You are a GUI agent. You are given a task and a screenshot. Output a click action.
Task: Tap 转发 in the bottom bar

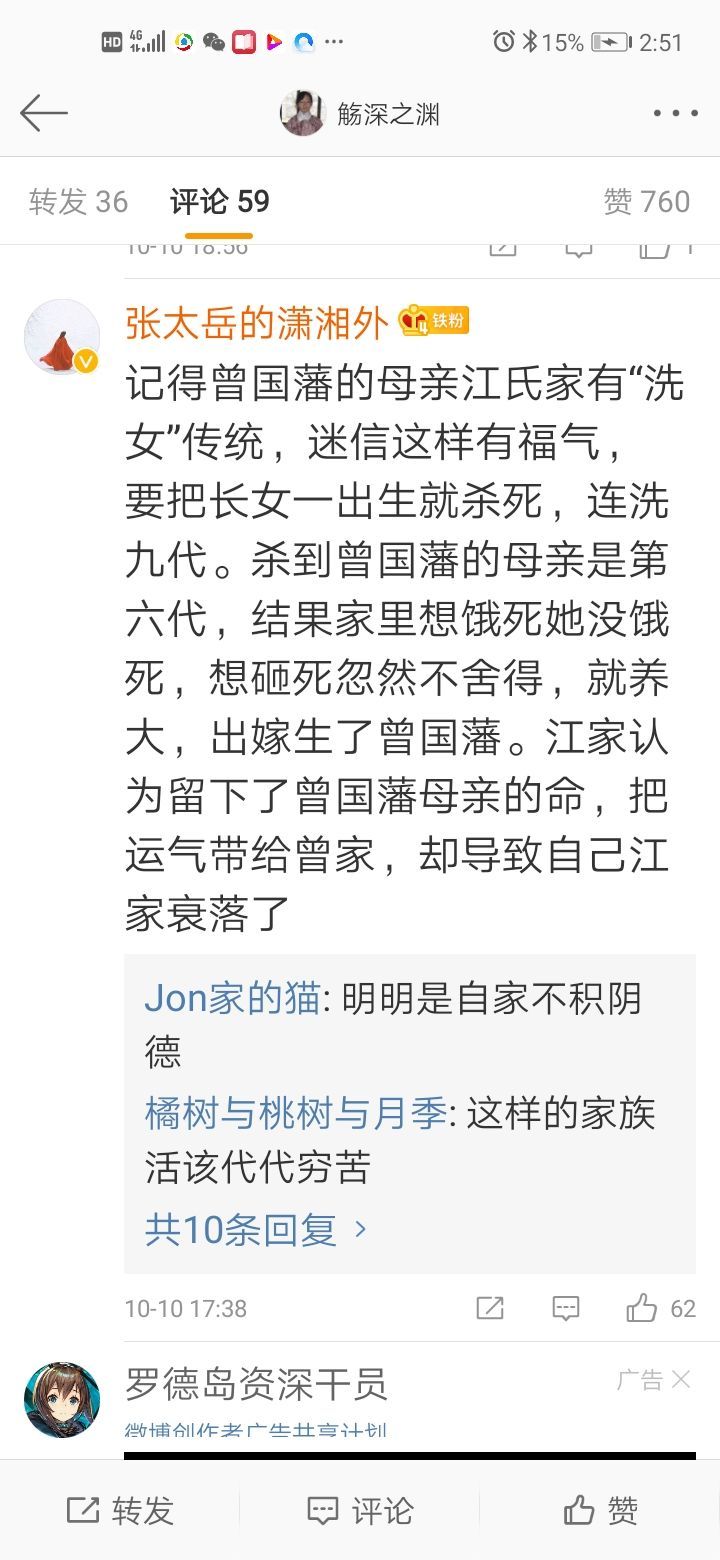120,1510
